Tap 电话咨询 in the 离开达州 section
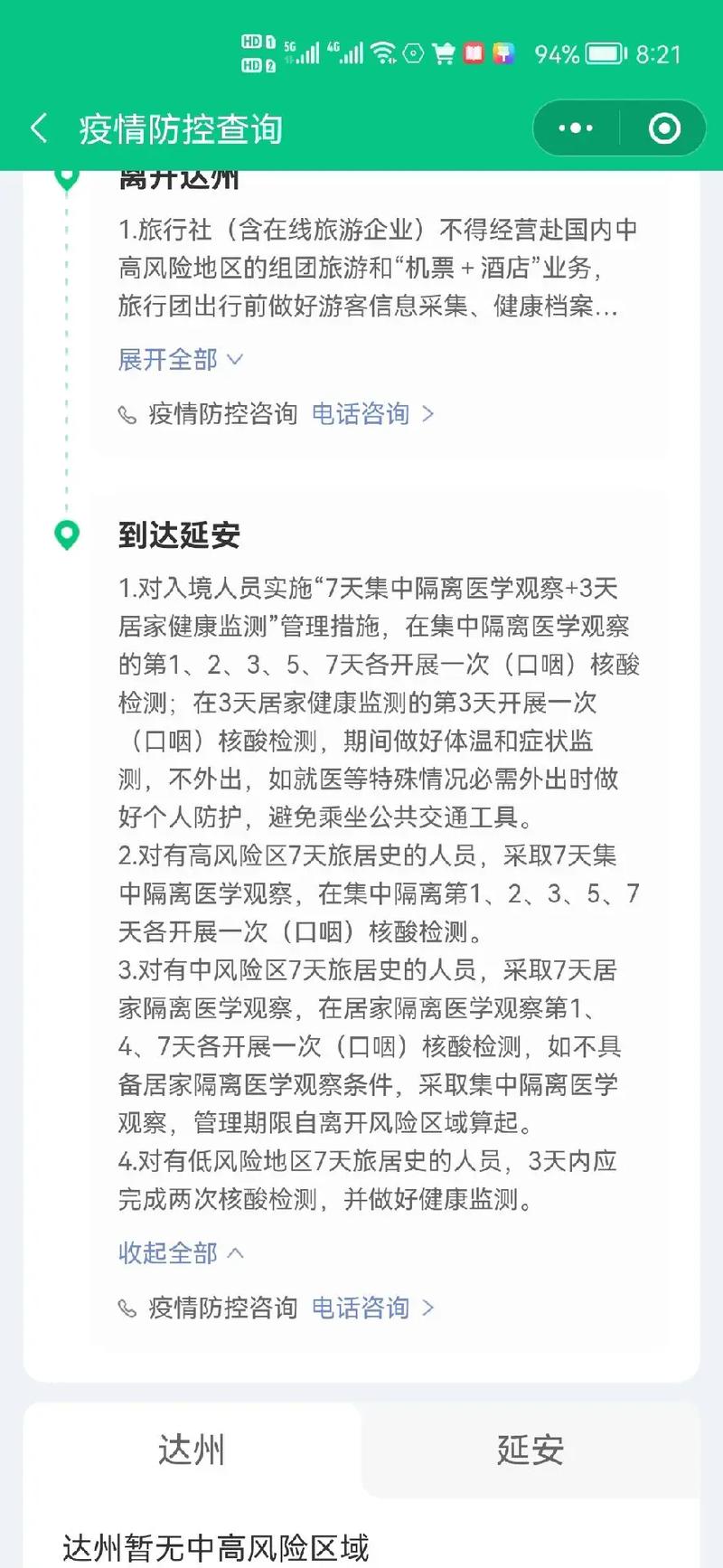Viewport: 723px width, 1568px height. click(372, 414)
